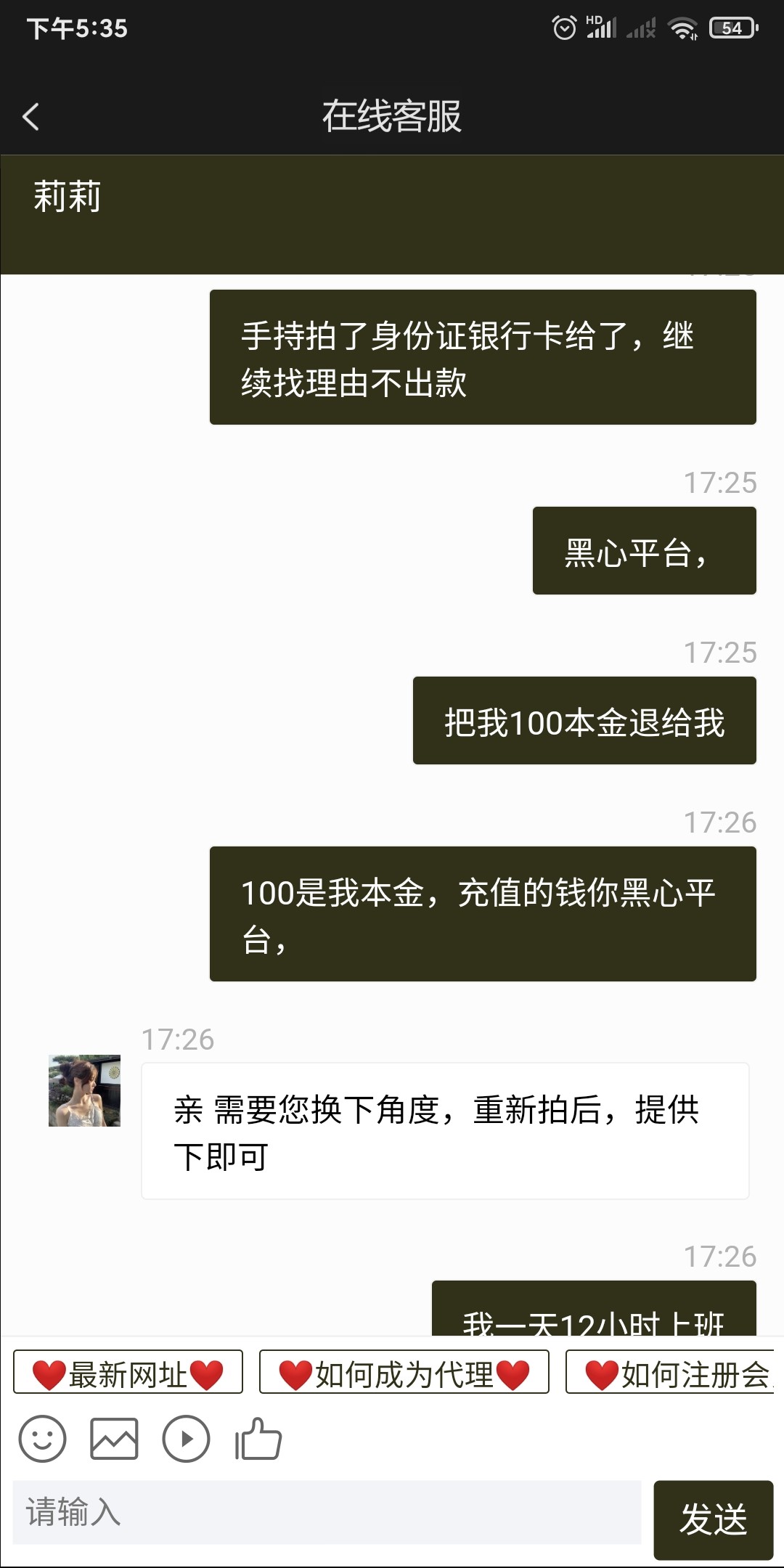784x1568 pixels.
Task: Attach an image to the chat
Action: [114, 1439]
